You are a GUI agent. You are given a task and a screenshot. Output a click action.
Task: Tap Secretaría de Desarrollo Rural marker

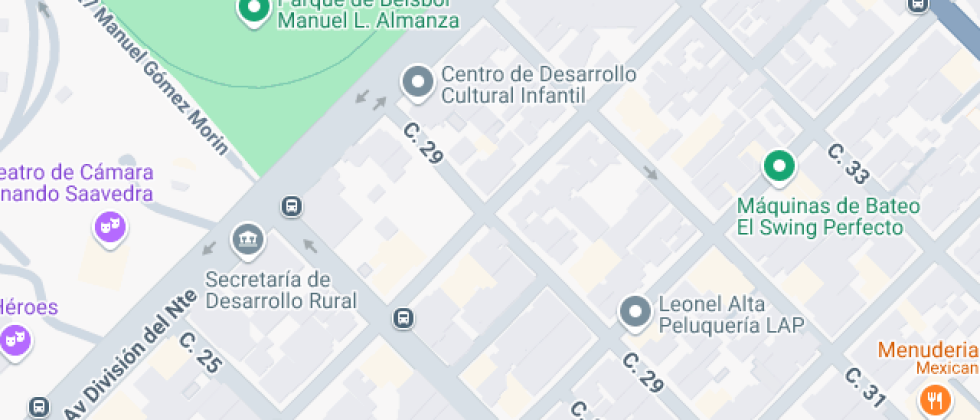coord(246,240)
